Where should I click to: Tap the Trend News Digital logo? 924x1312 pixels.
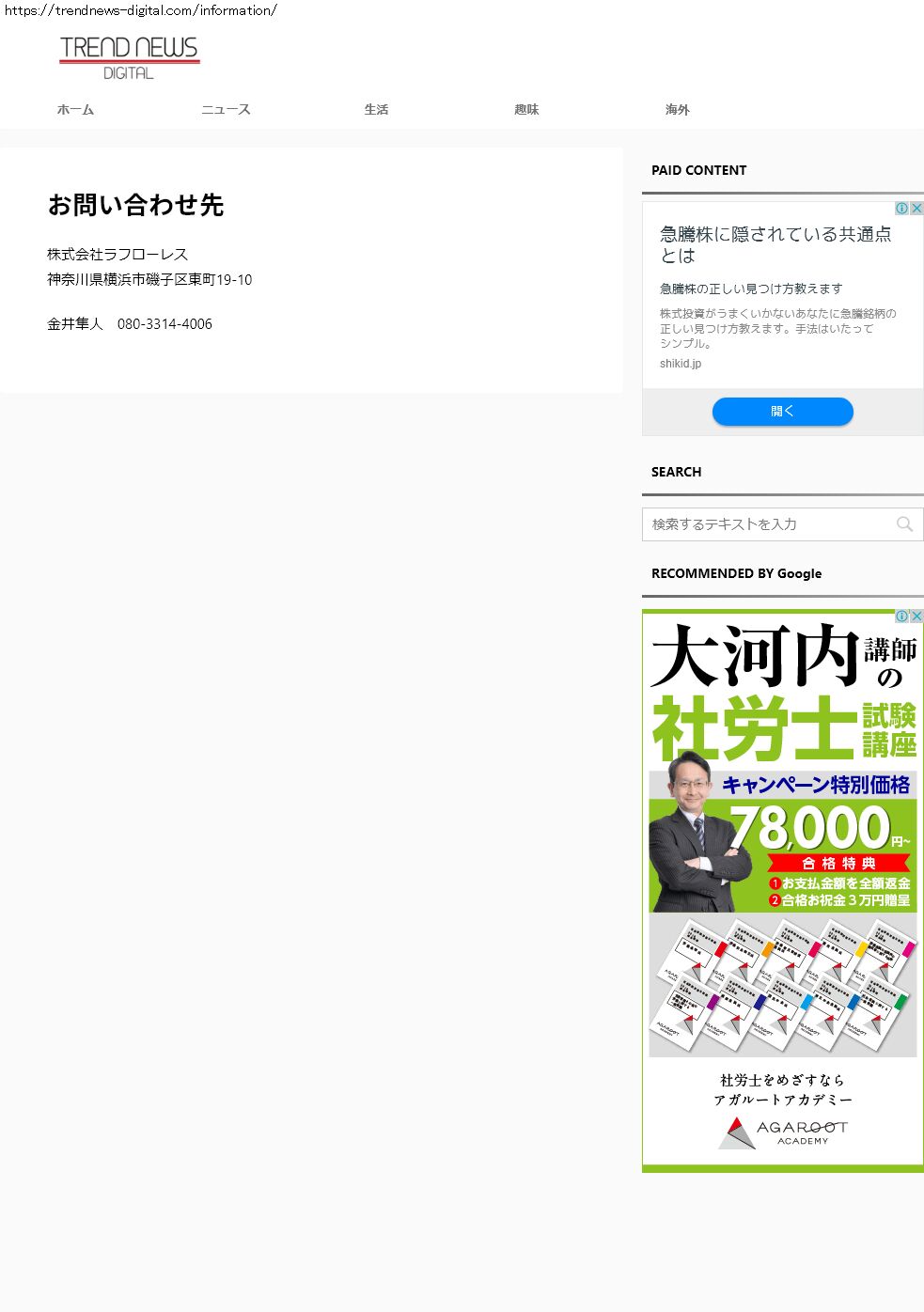point(130,58)
